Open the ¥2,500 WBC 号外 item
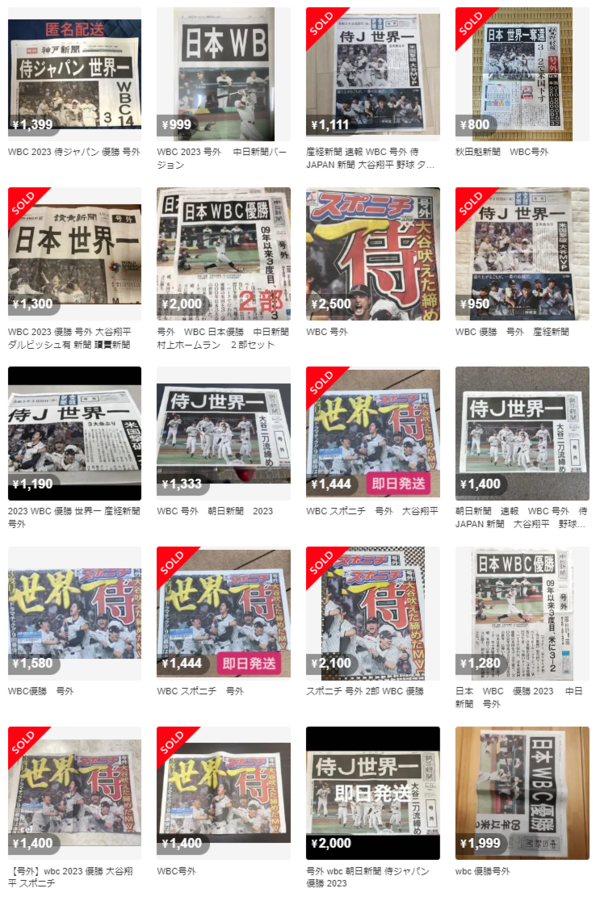This screenshot has height=901, width=600. coord(372,254)
